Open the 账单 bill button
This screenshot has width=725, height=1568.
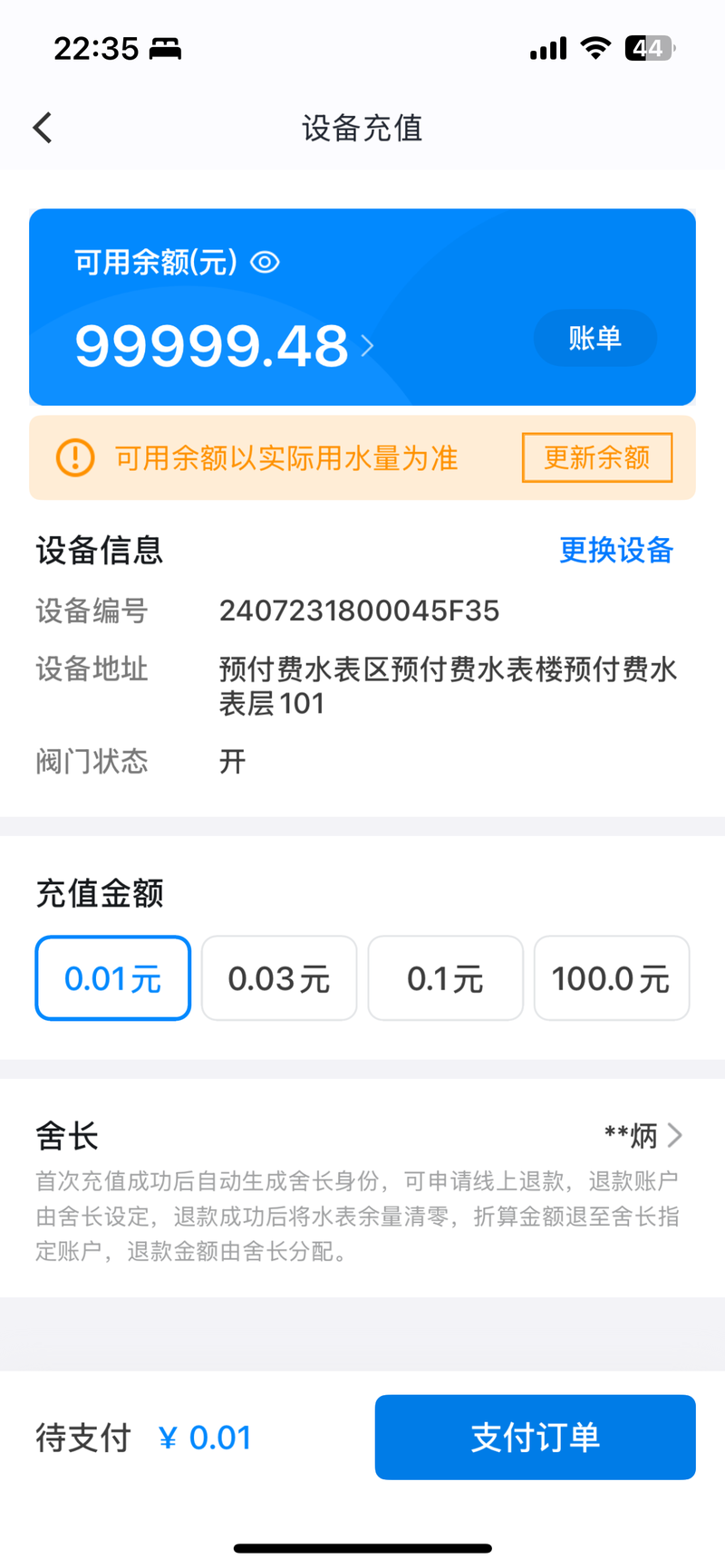click(x=594, y=338)
